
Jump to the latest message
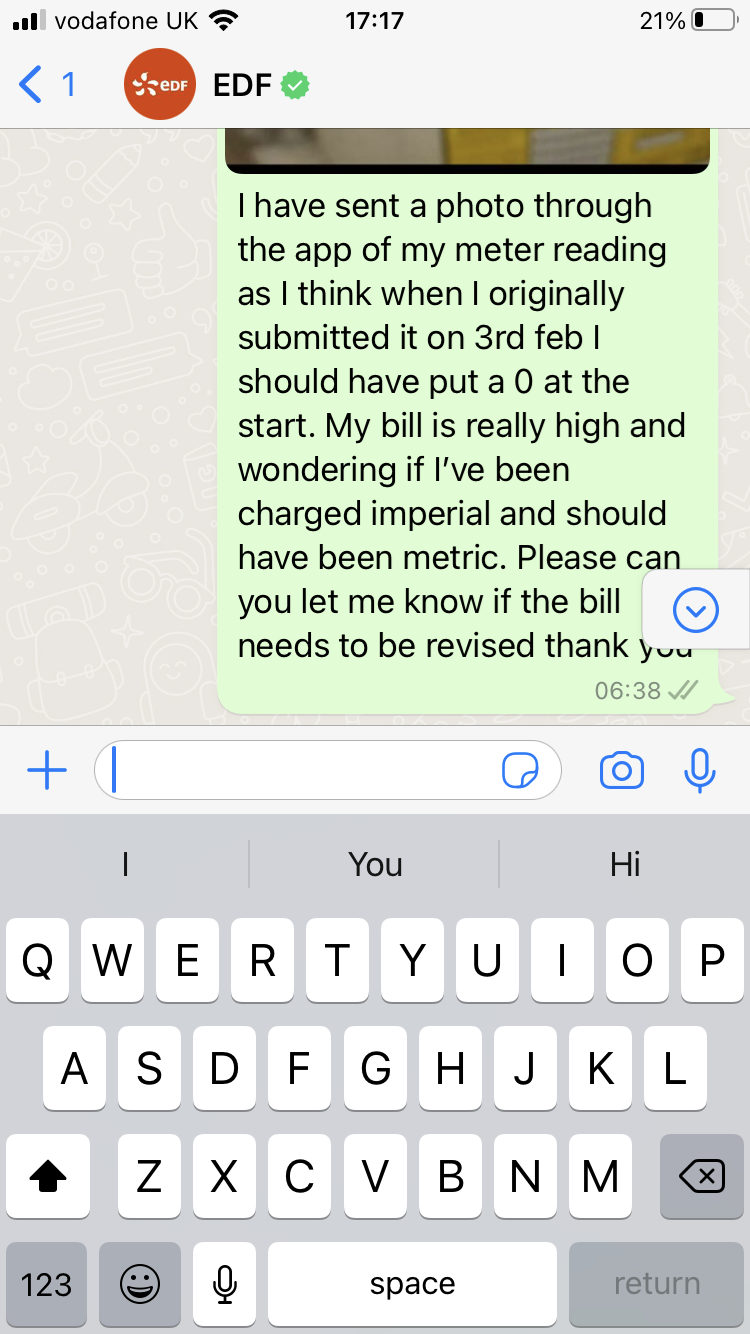[x=696, y=610]
